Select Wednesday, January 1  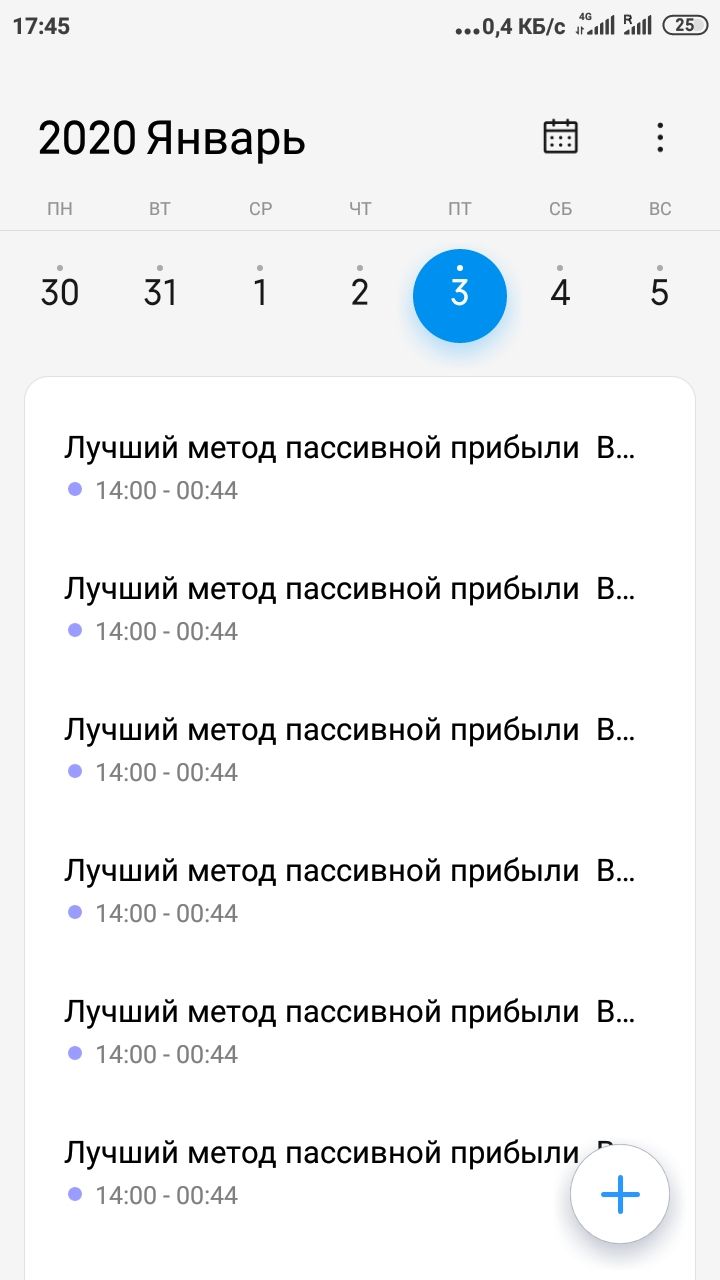[x=260, y=292]
